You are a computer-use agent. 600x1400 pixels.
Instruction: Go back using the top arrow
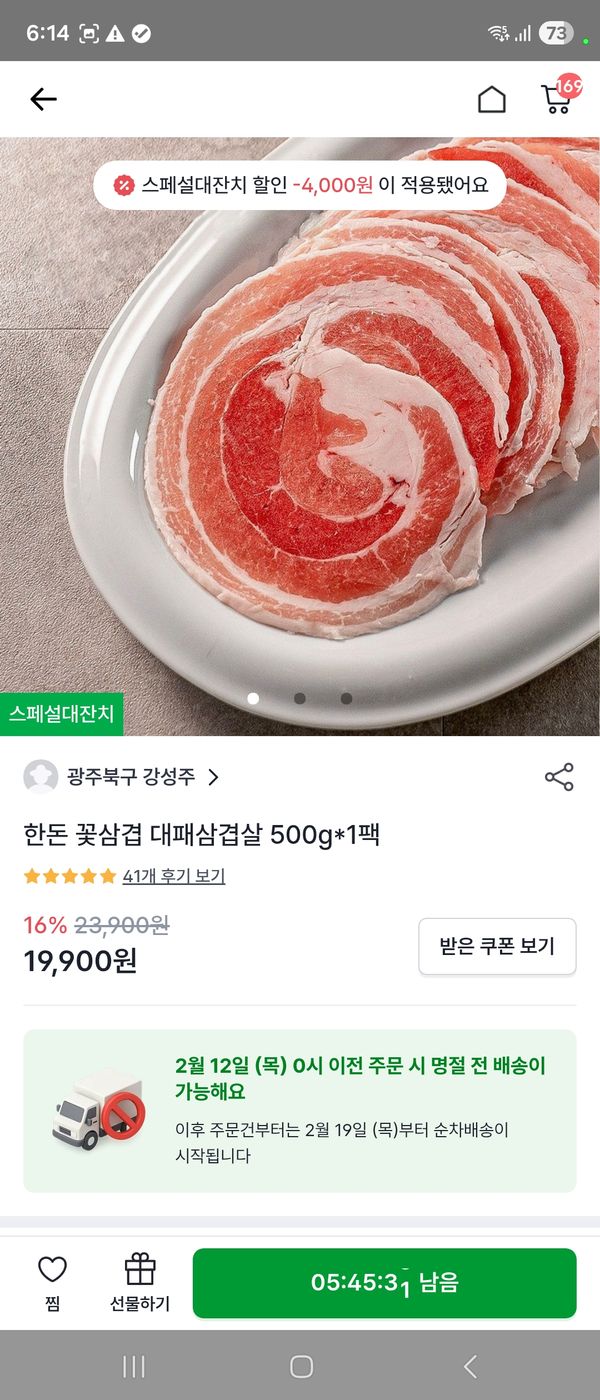[43, 99]
